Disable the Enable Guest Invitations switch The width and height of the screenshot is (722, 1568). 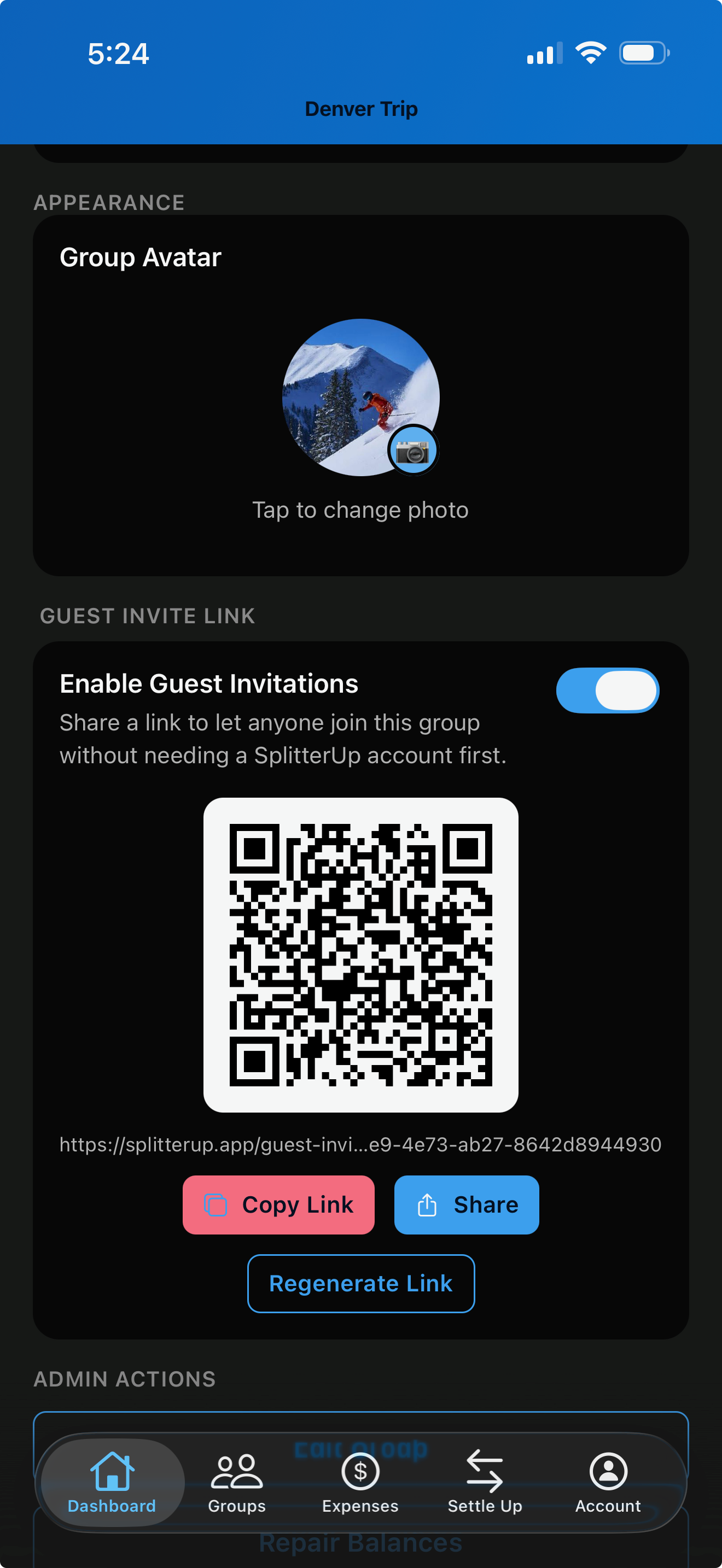coord(607,691)
